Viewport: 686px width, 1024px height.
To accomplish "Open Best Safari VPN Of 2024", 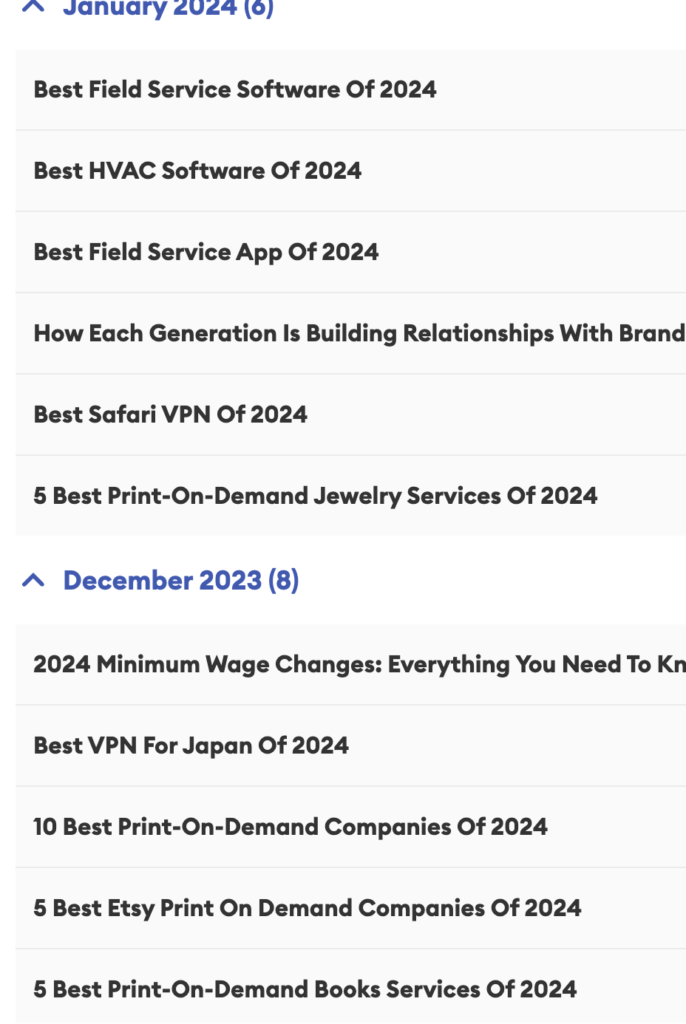I will tap(170, 414).
